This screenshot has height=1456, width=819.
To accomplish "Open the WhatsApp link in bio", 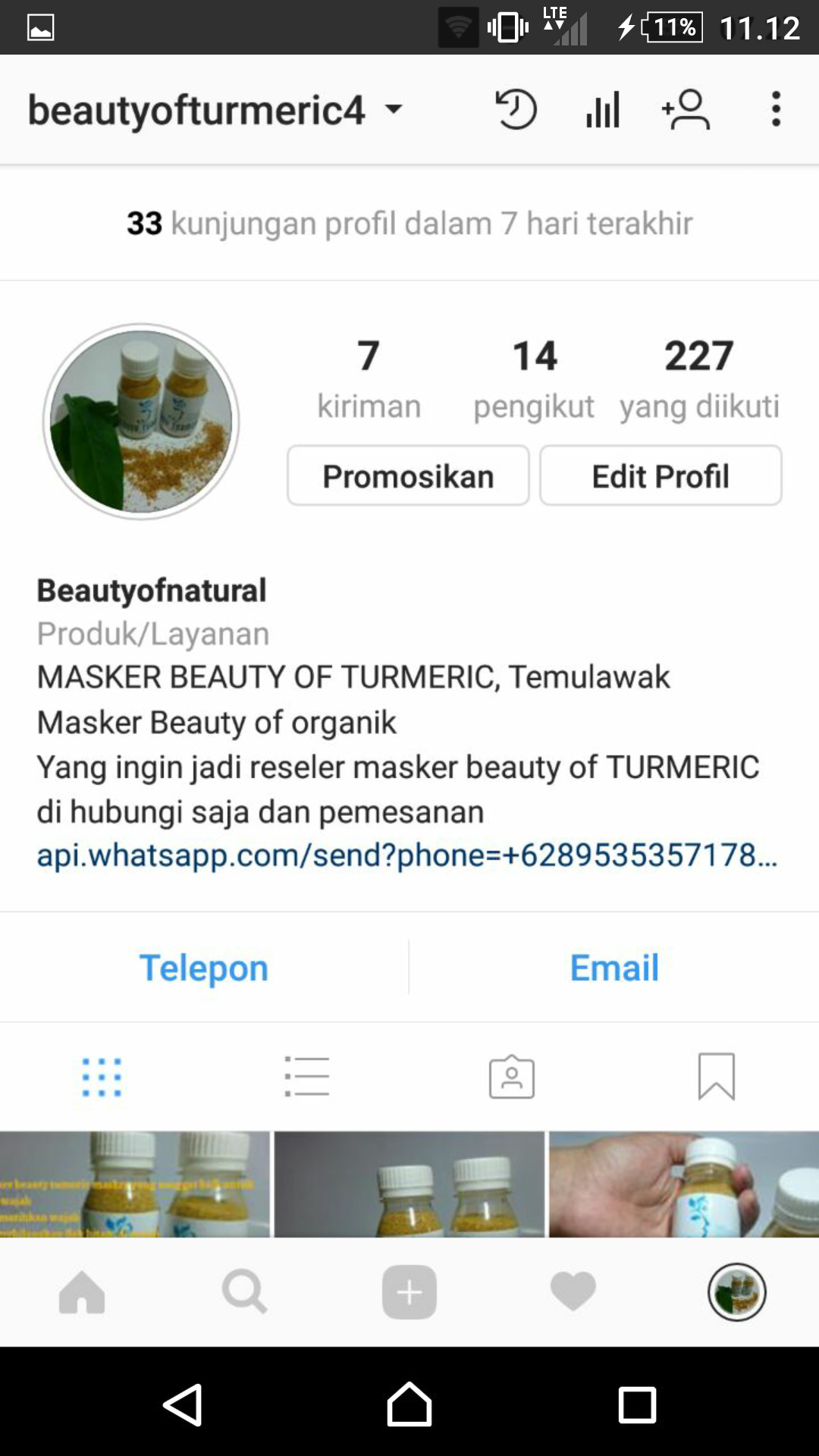I will pos(407,855).
